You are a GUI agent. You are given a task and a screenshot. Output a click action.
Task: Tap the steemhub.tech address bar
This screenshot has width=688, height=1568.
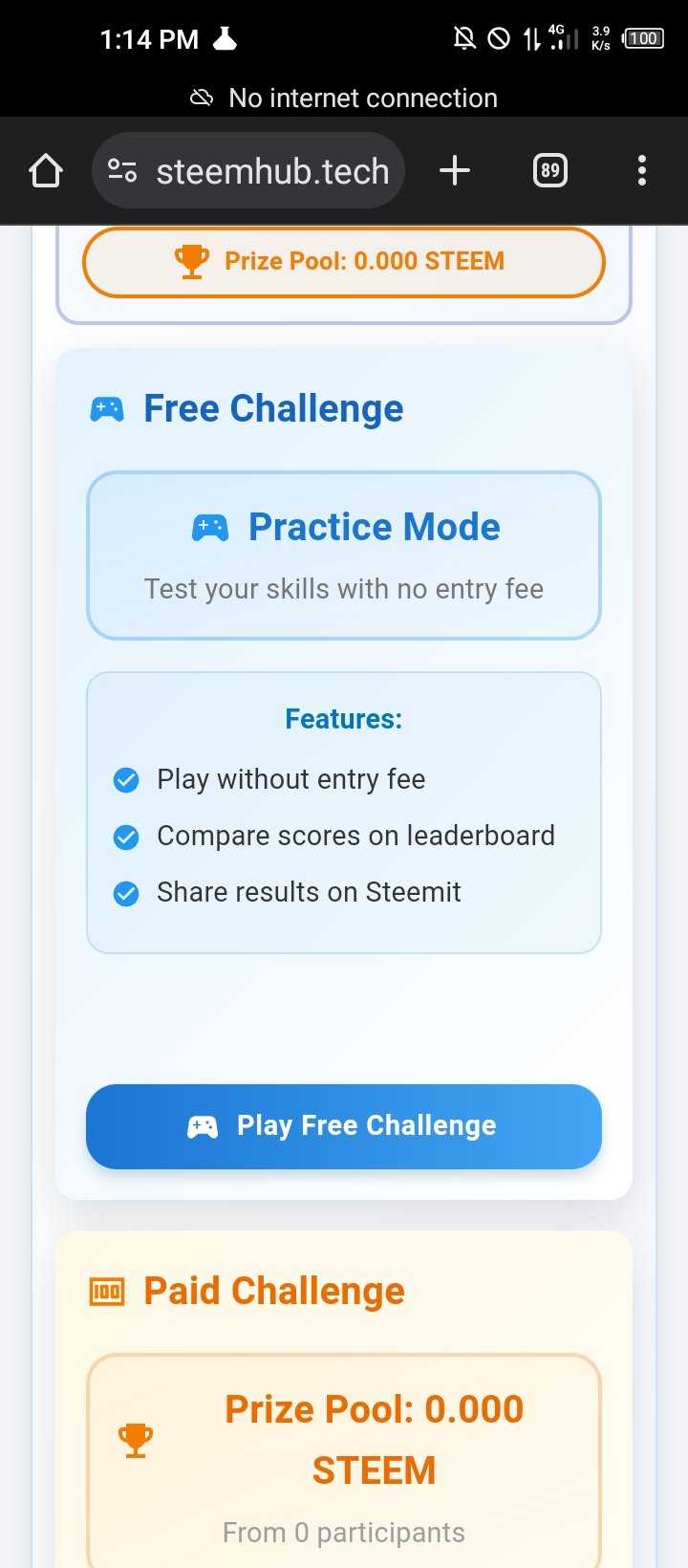tap(248, 171)
